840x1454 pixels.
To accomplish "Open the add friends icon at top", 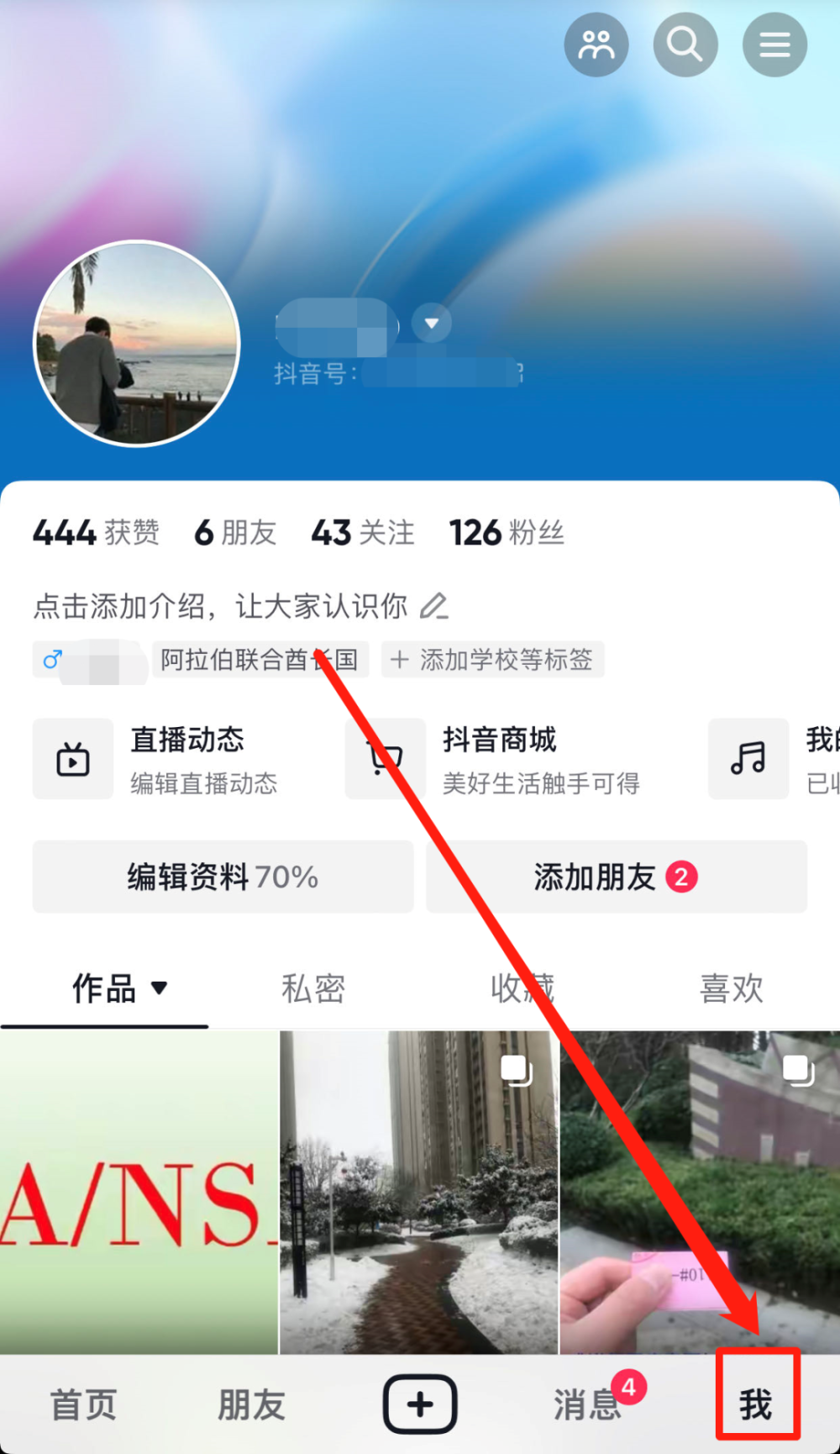I will click(596, 45).
